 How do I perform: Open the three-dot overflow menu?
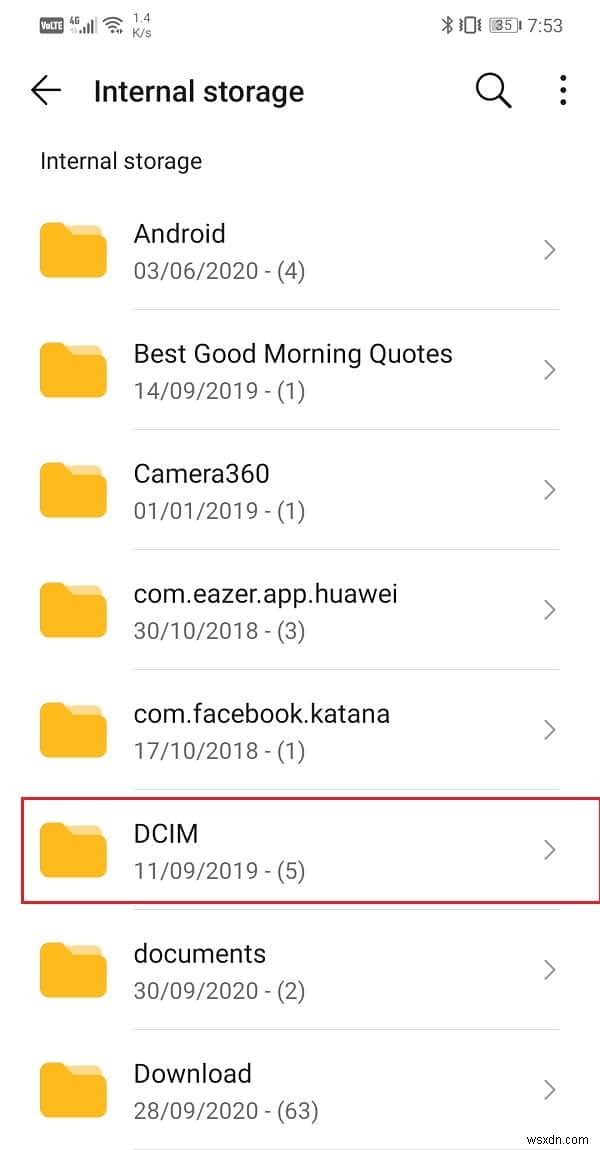tap(563, 91)
